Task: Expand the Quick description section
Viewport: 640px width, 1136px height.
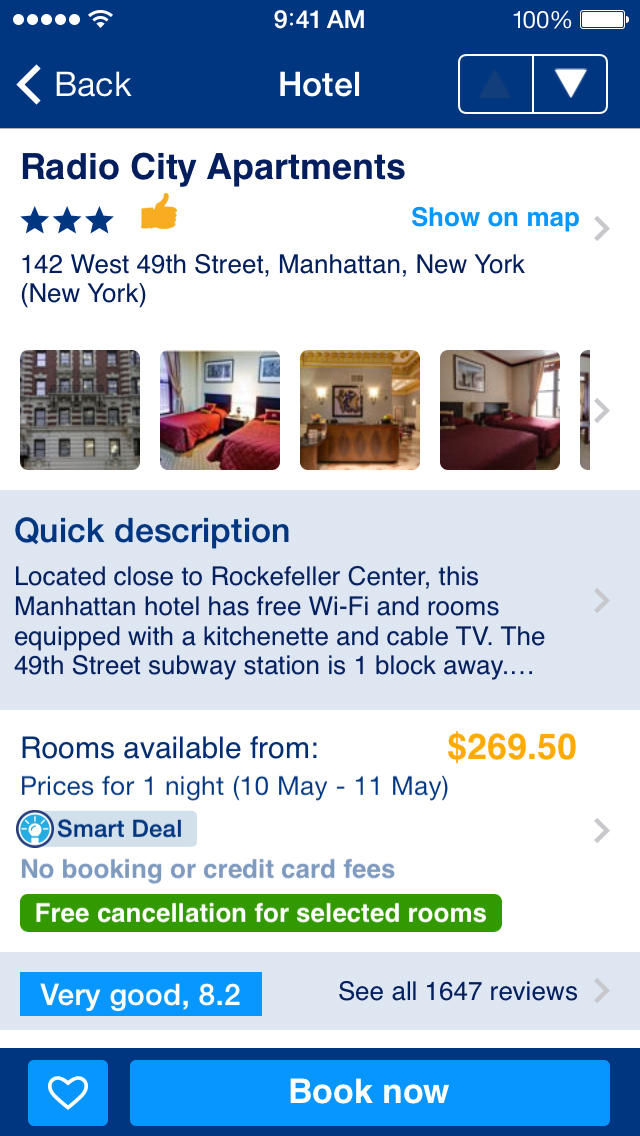Action: click(x=320, y=600)
